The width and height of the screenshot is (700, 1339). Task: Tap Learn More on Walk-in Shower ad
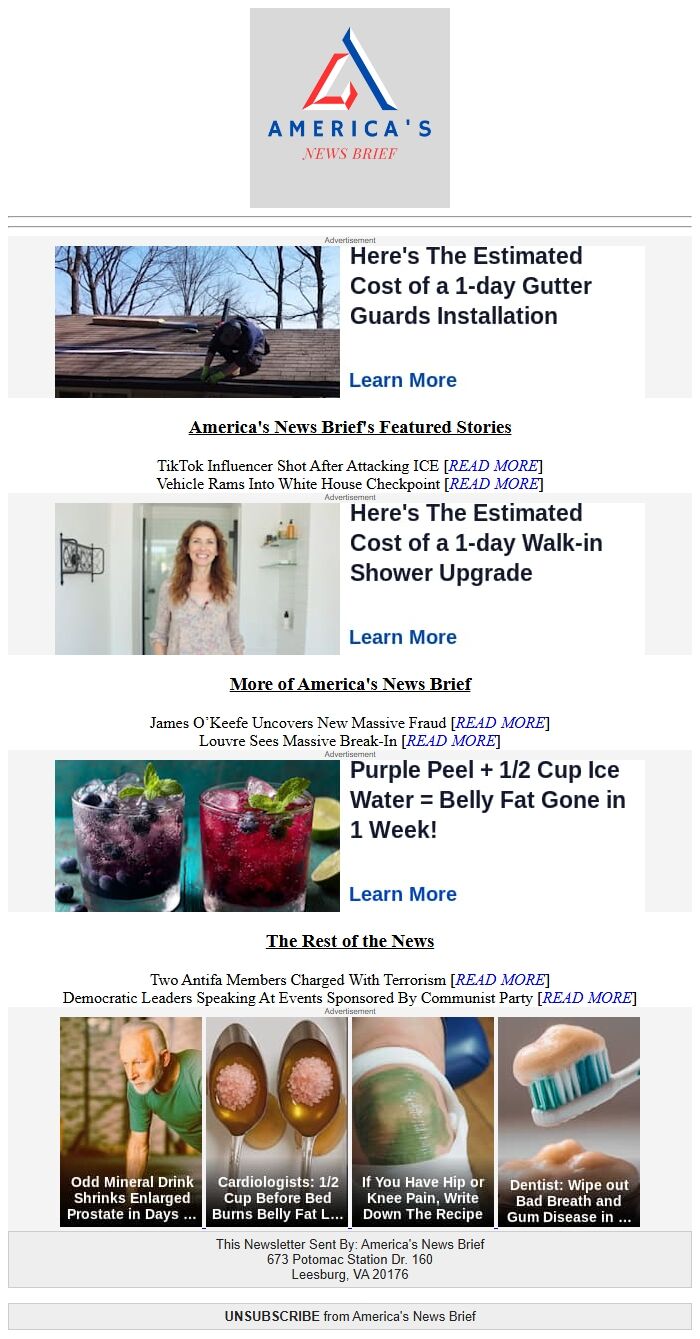coord(403,637)
